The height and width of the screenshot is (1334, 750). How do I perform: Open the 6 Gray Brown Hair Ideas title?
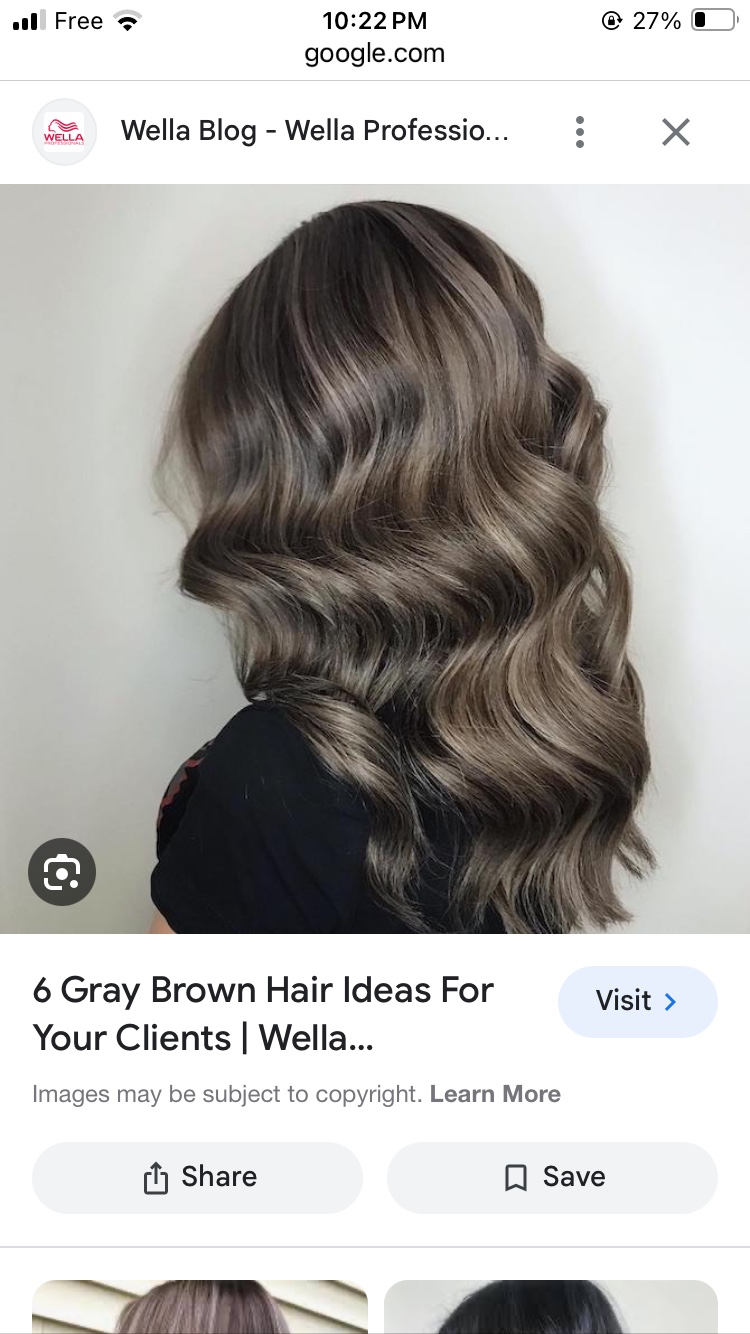coord(263,1014)
